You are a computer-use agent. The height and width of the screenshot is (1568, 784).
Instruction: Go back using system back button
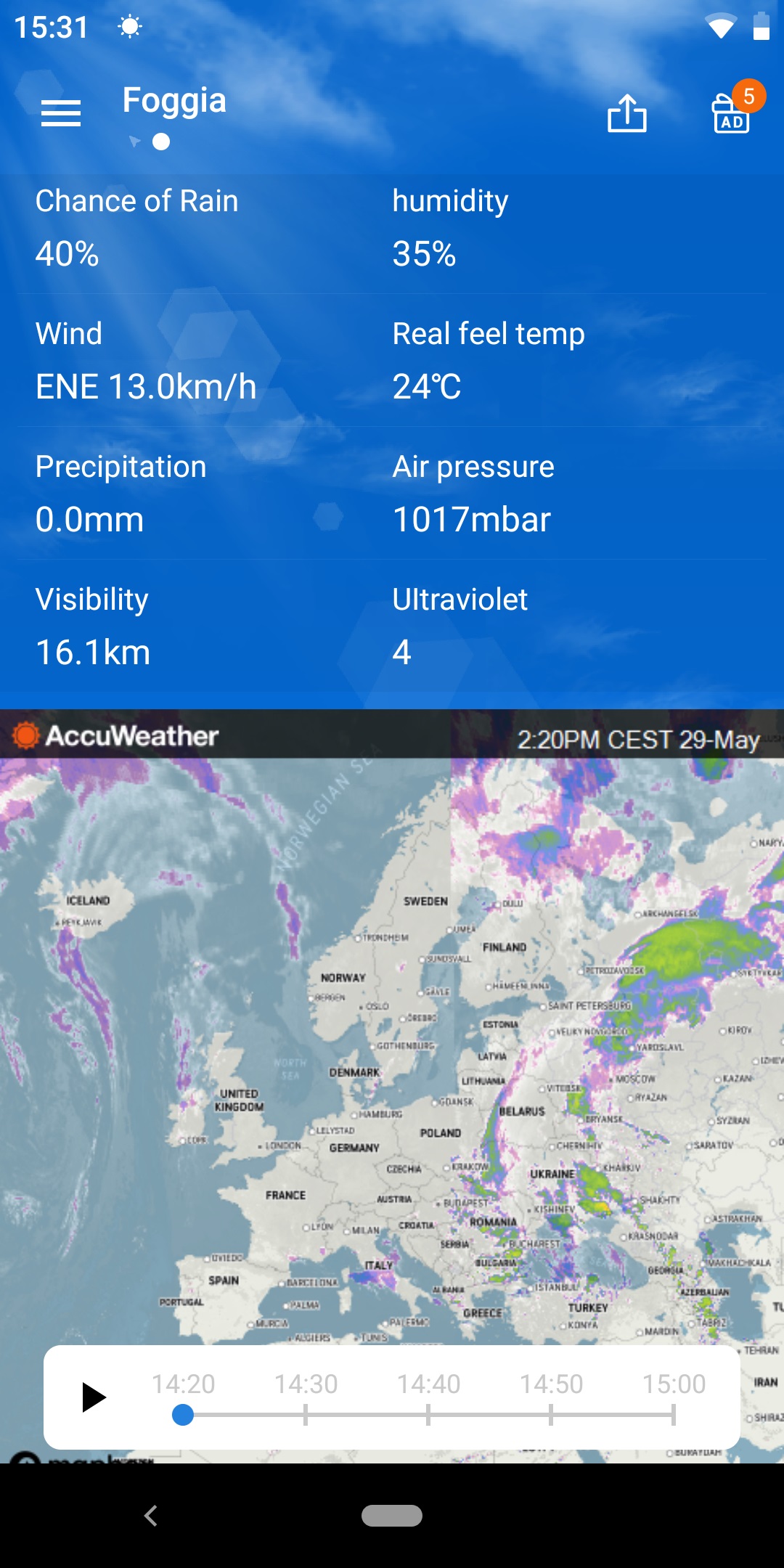[151, 1516]
